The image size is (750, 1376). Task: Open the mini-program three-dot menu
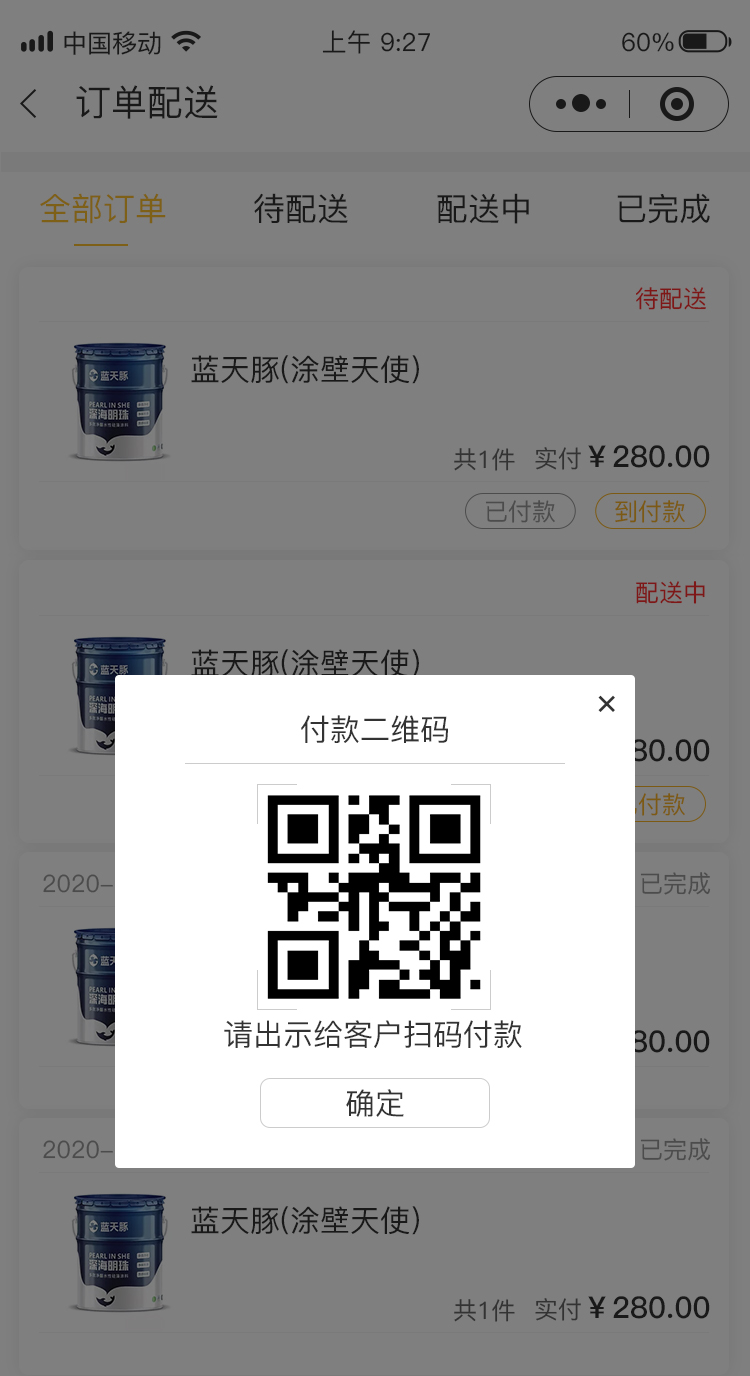click(578, 103)
